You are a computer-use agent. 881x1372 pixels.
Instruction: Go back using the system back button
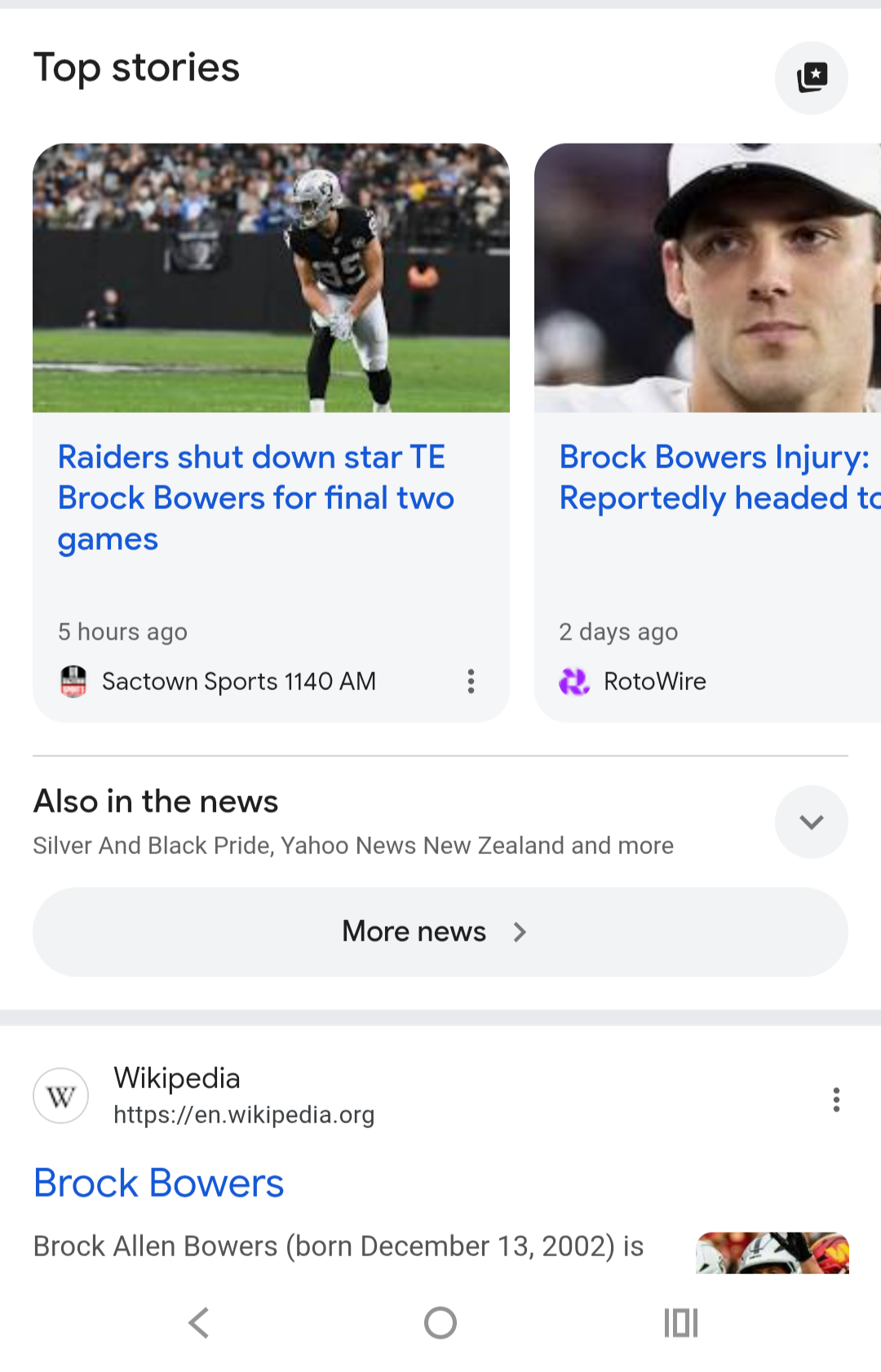[199, 1322]
